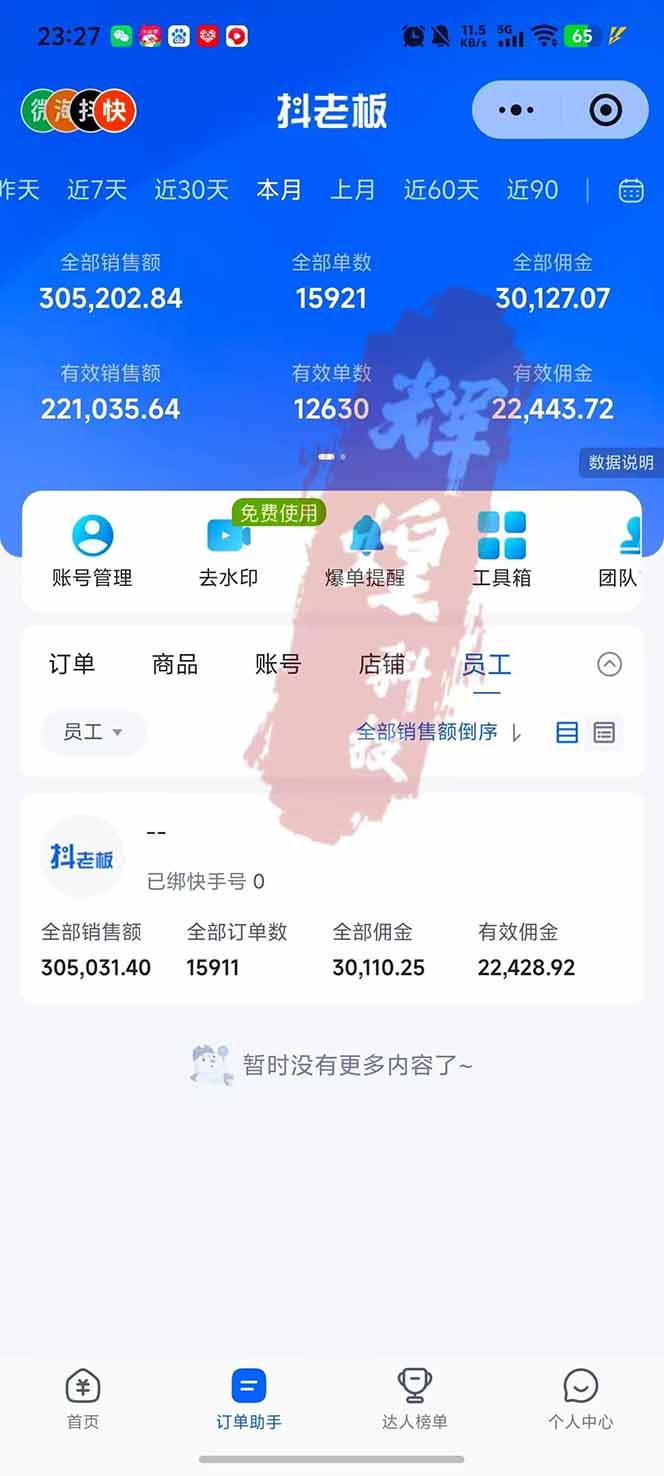
Task: Go to the 首页 bottom tab
Action: pos(83,1399)
